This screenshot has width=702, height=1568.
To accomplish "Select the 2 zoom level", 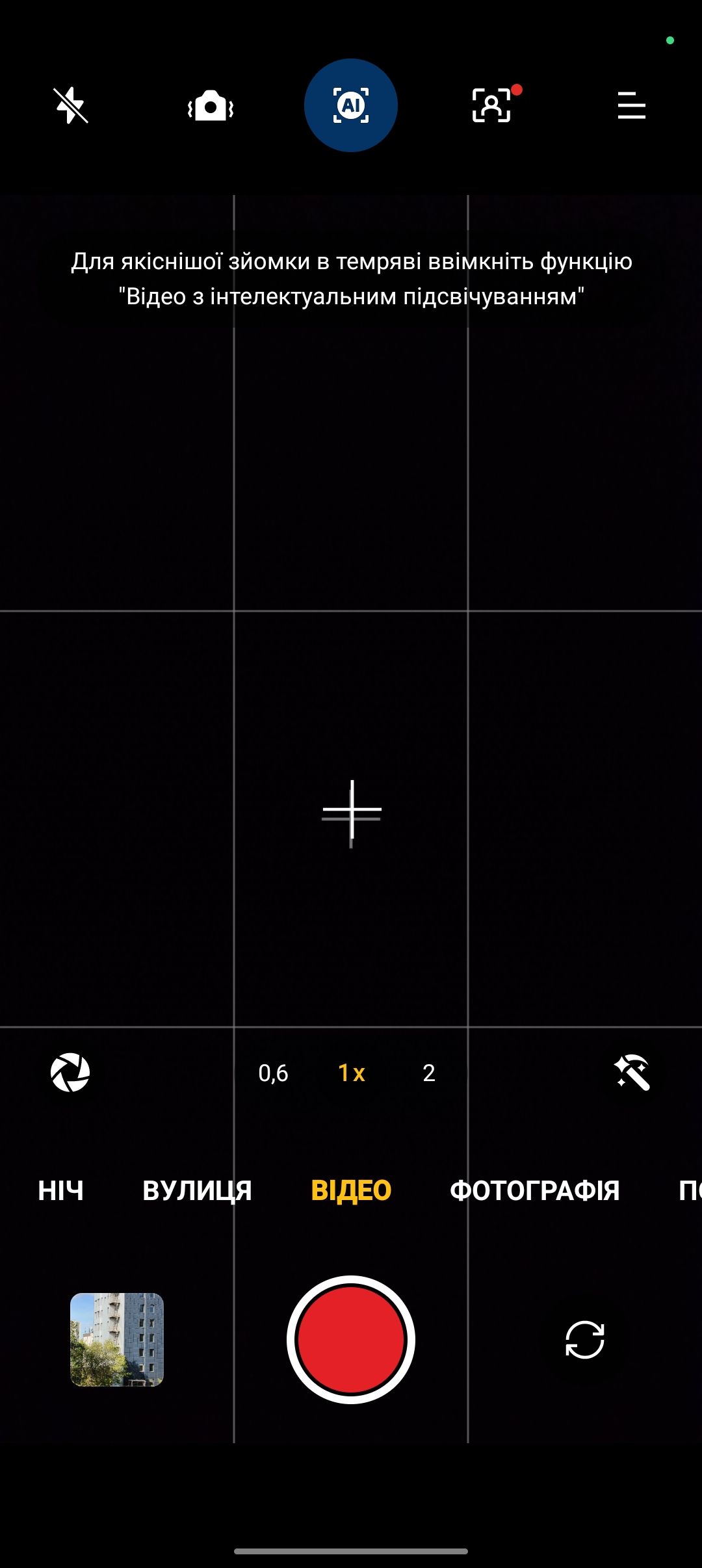I will [x=429, y=1073].
